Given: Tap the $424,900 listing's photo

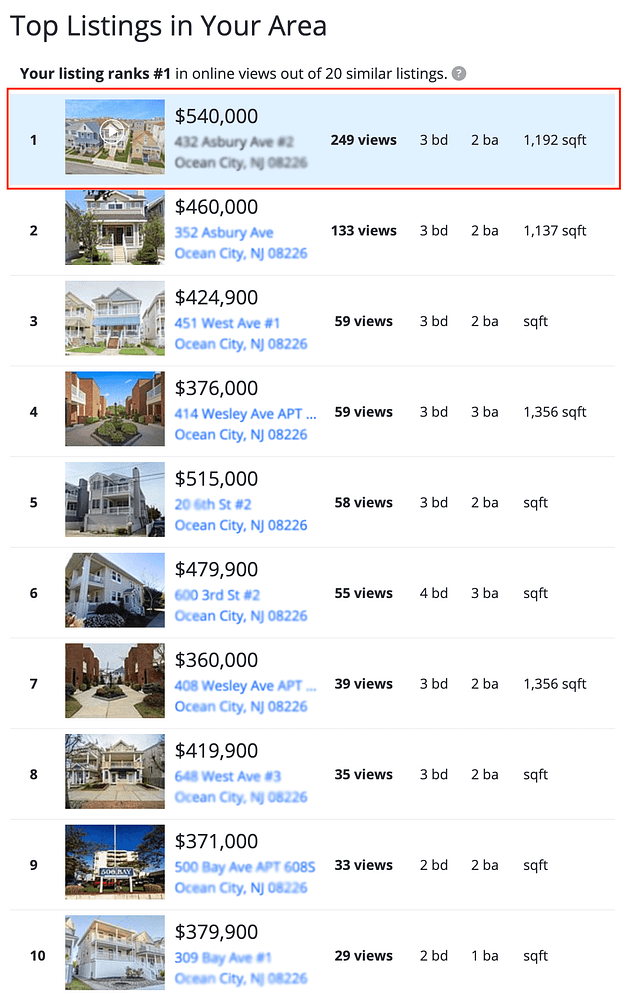Looking at the screenshot, I should click(114, 319).
